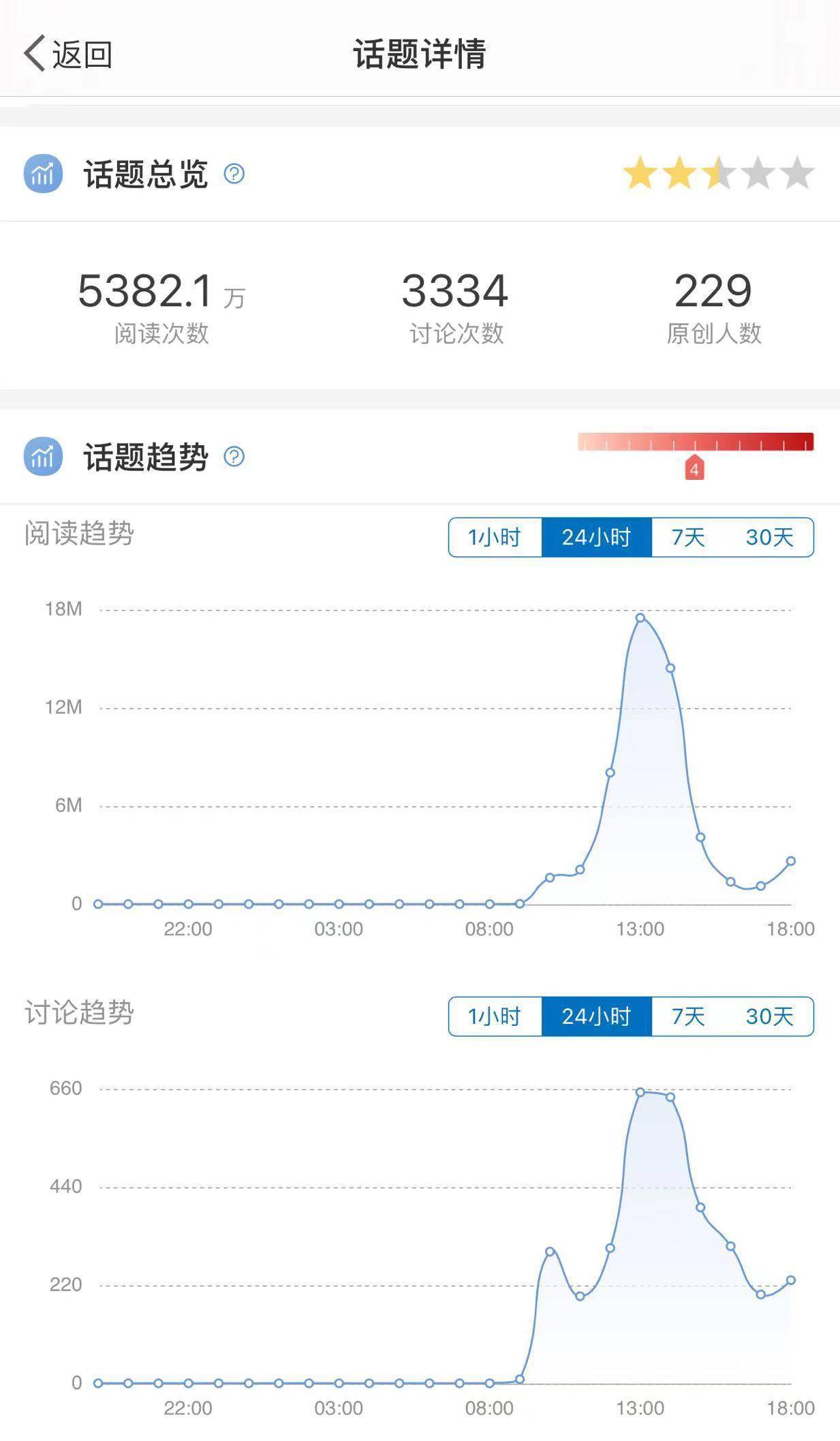Tap the 18:00 data point on 讨论趋势 chart

pyautogui.click(x=791, y=1280)
